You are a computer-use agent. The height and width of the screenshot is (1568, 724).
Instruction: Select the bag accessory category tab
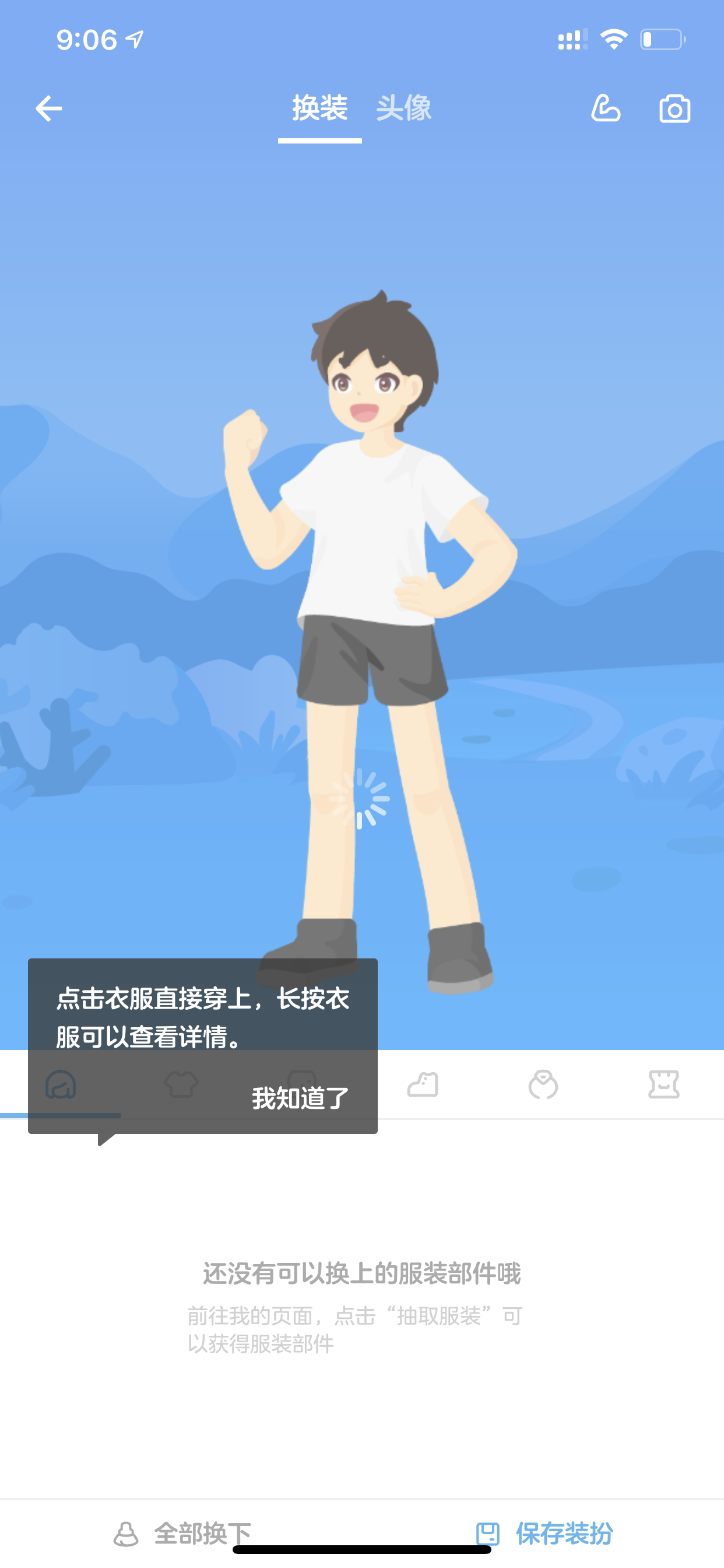543,1084
